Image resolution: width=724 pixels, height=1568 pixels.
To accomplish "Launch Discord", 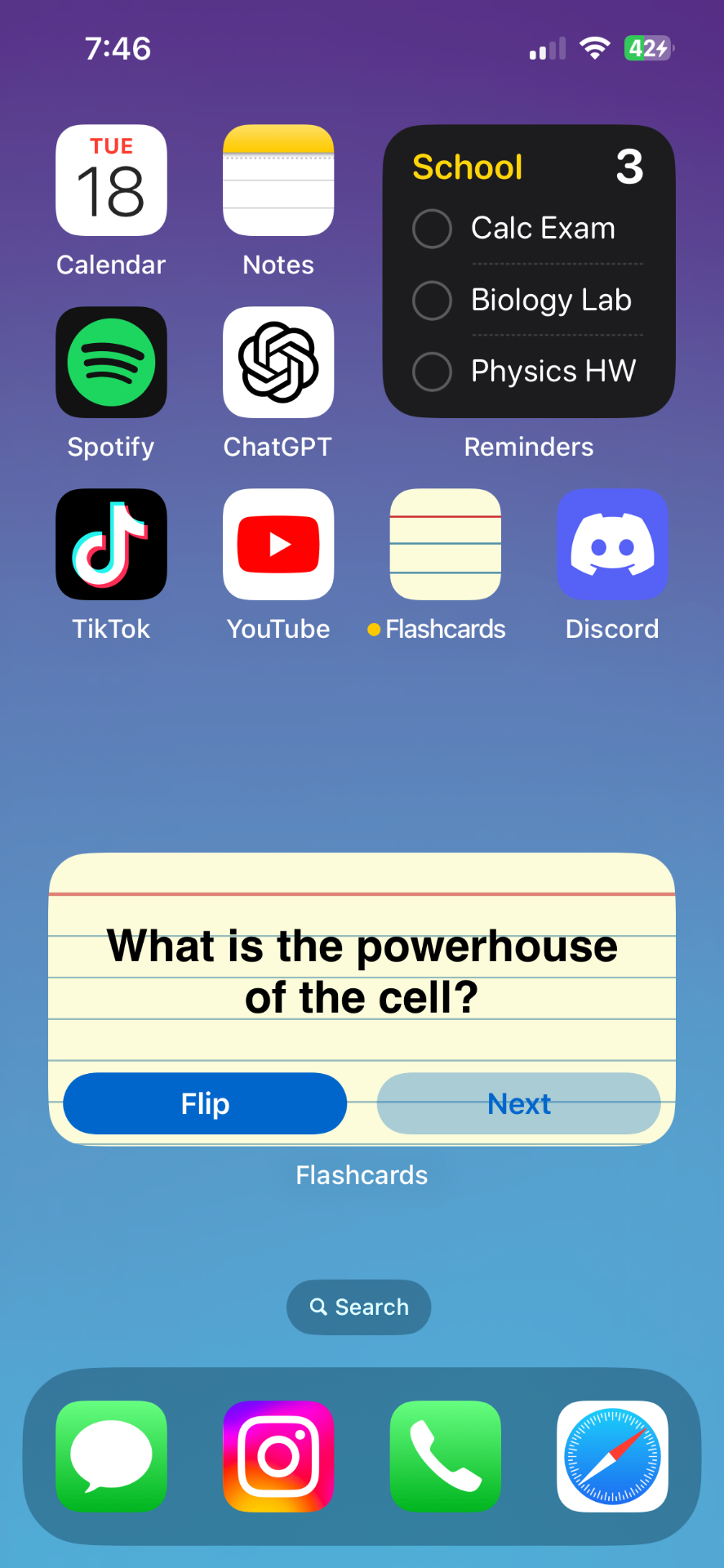I will pyautogui.click(x=612, y=544).
